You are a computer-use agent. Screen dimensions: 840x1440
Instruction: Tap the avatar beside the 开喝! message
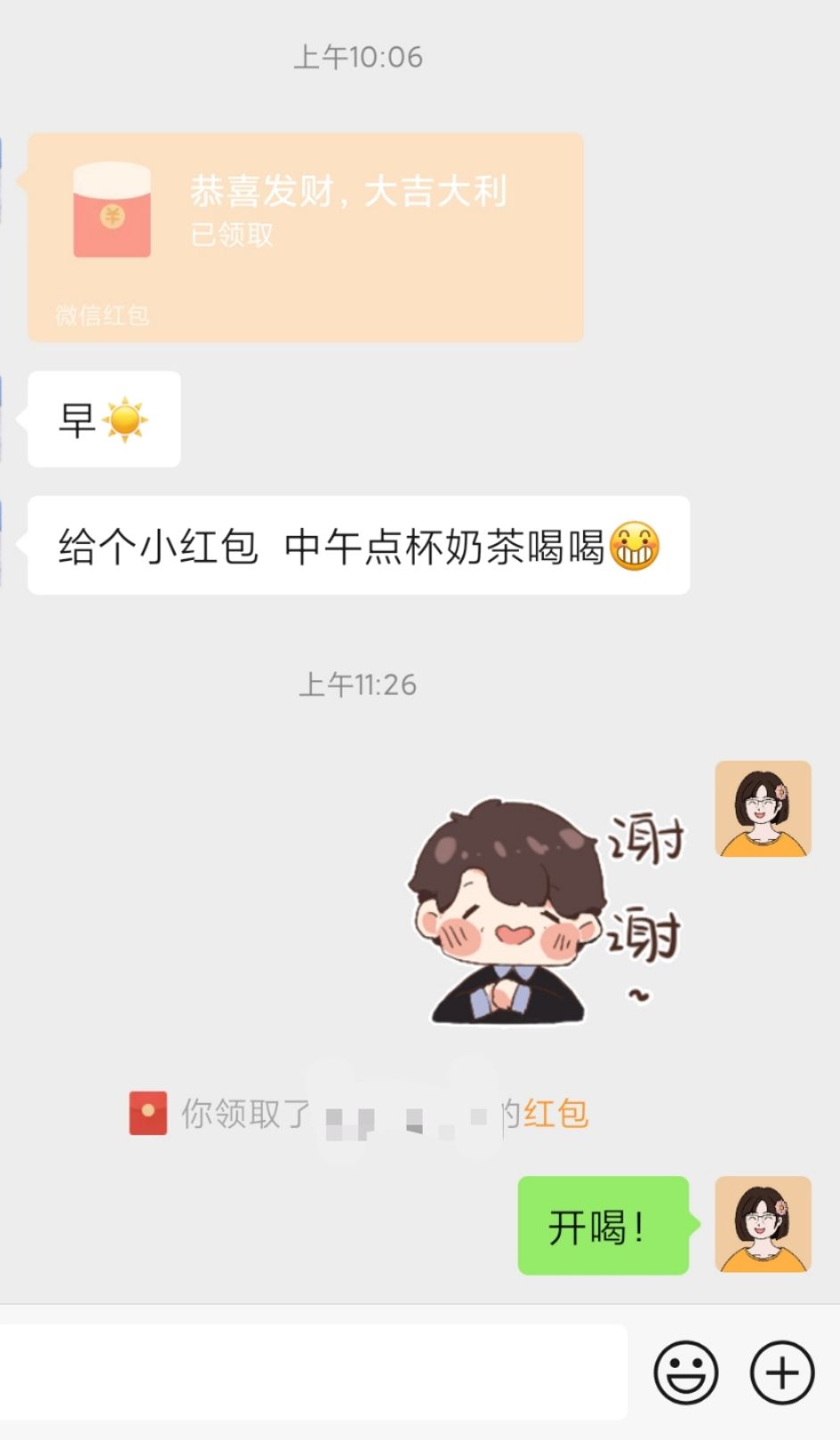[763, 1224]
